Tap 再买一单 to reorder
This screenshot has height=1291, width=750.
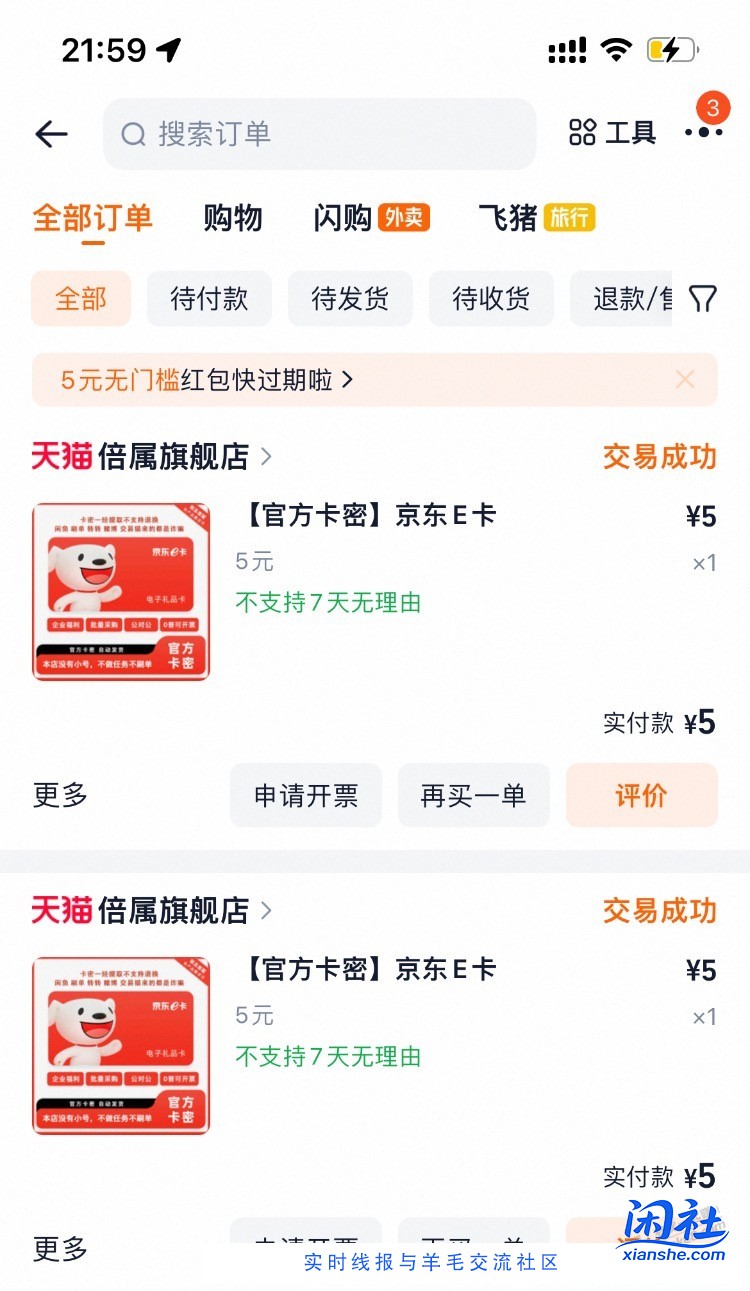pyautogui.click(x=473, y=795)
